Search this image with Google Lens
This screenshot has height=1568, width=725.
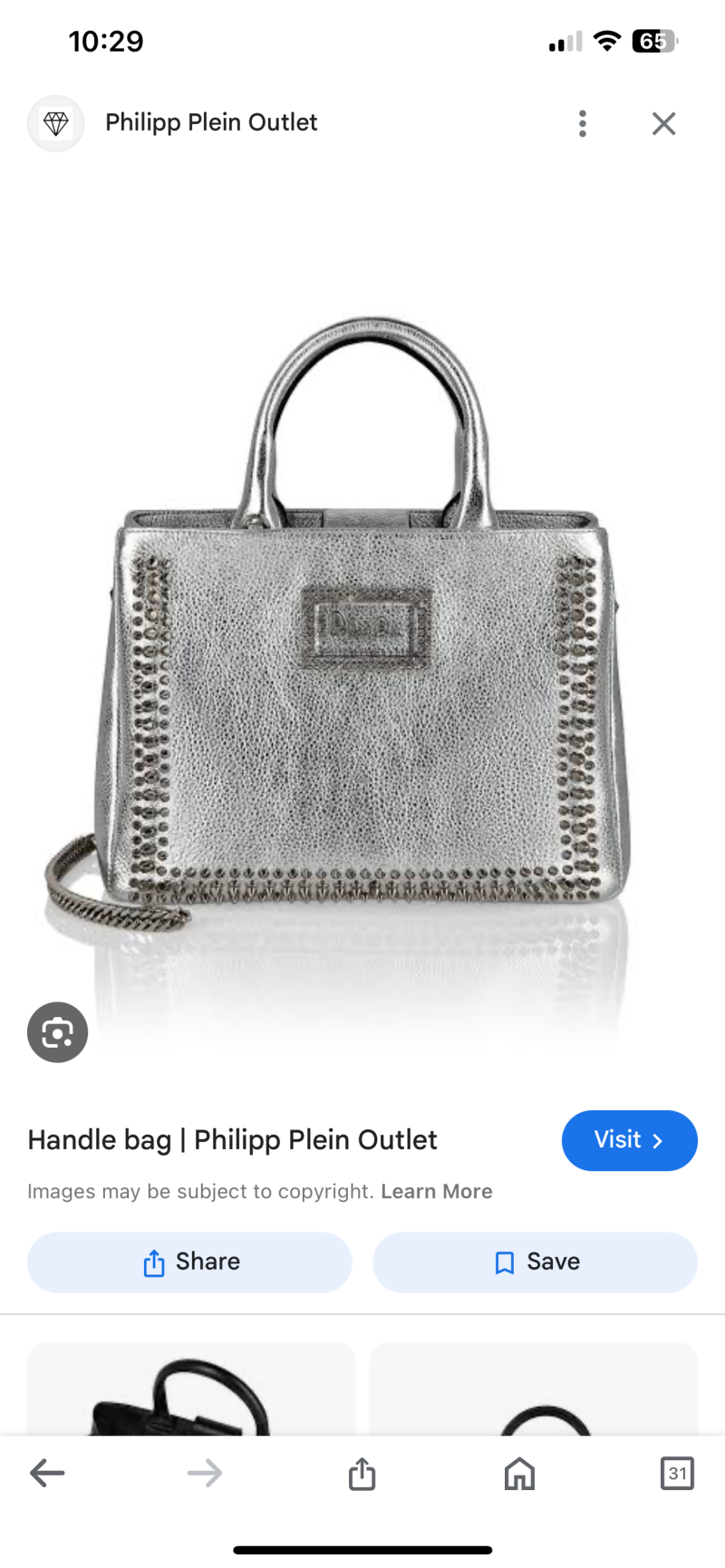coord(57,1031)
